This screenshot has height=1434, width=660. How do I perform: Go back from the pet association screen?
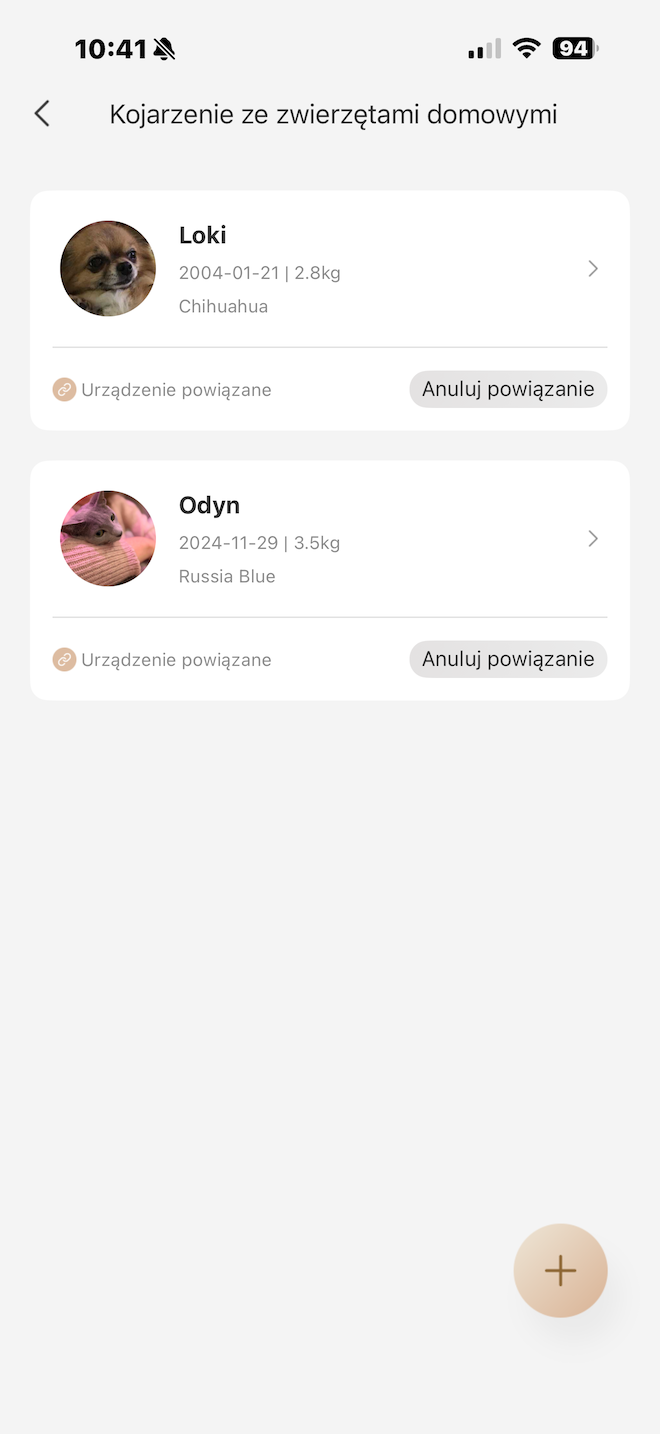click(x=42, y=114)
